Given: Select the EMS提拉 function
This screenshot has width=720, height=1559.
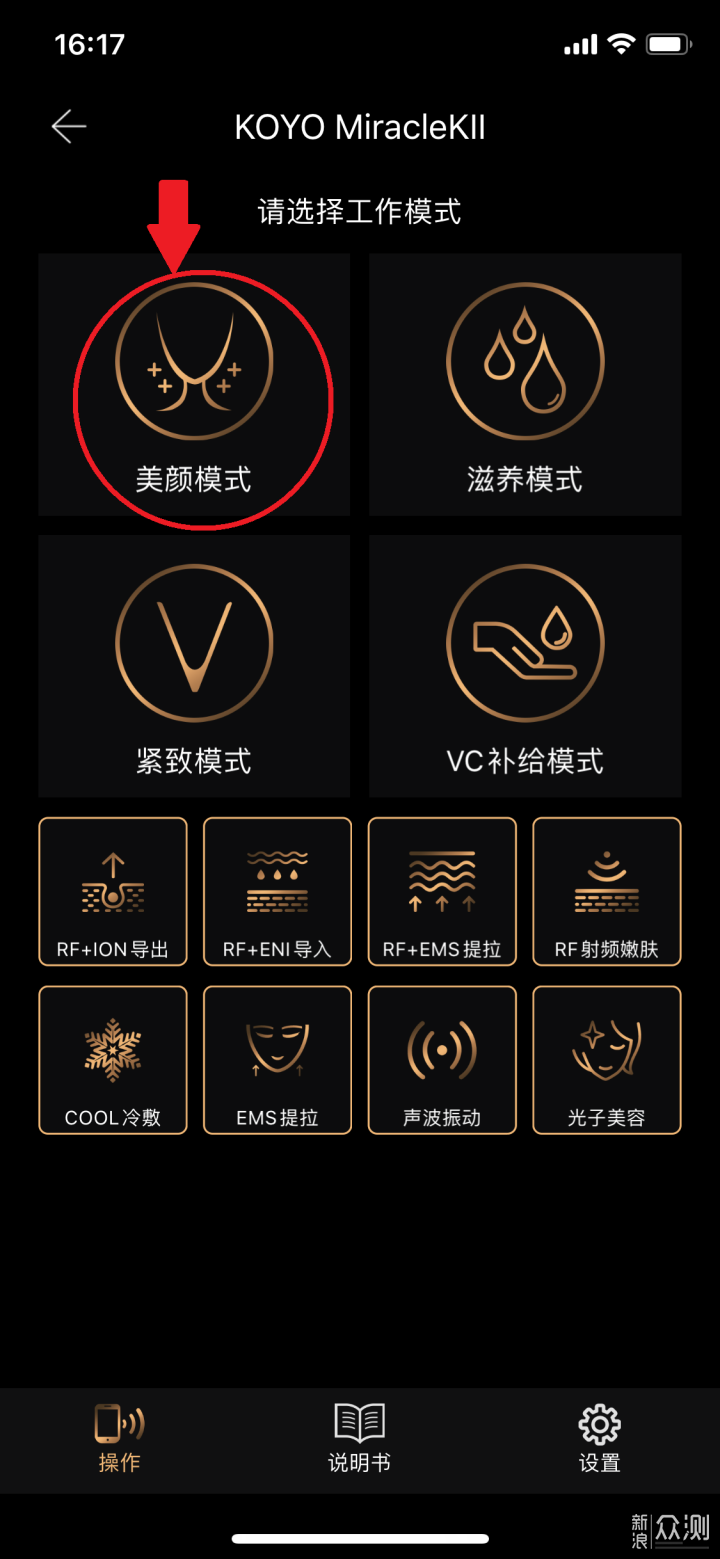Looking at the screenshot, I should [x=277, y=1060].
